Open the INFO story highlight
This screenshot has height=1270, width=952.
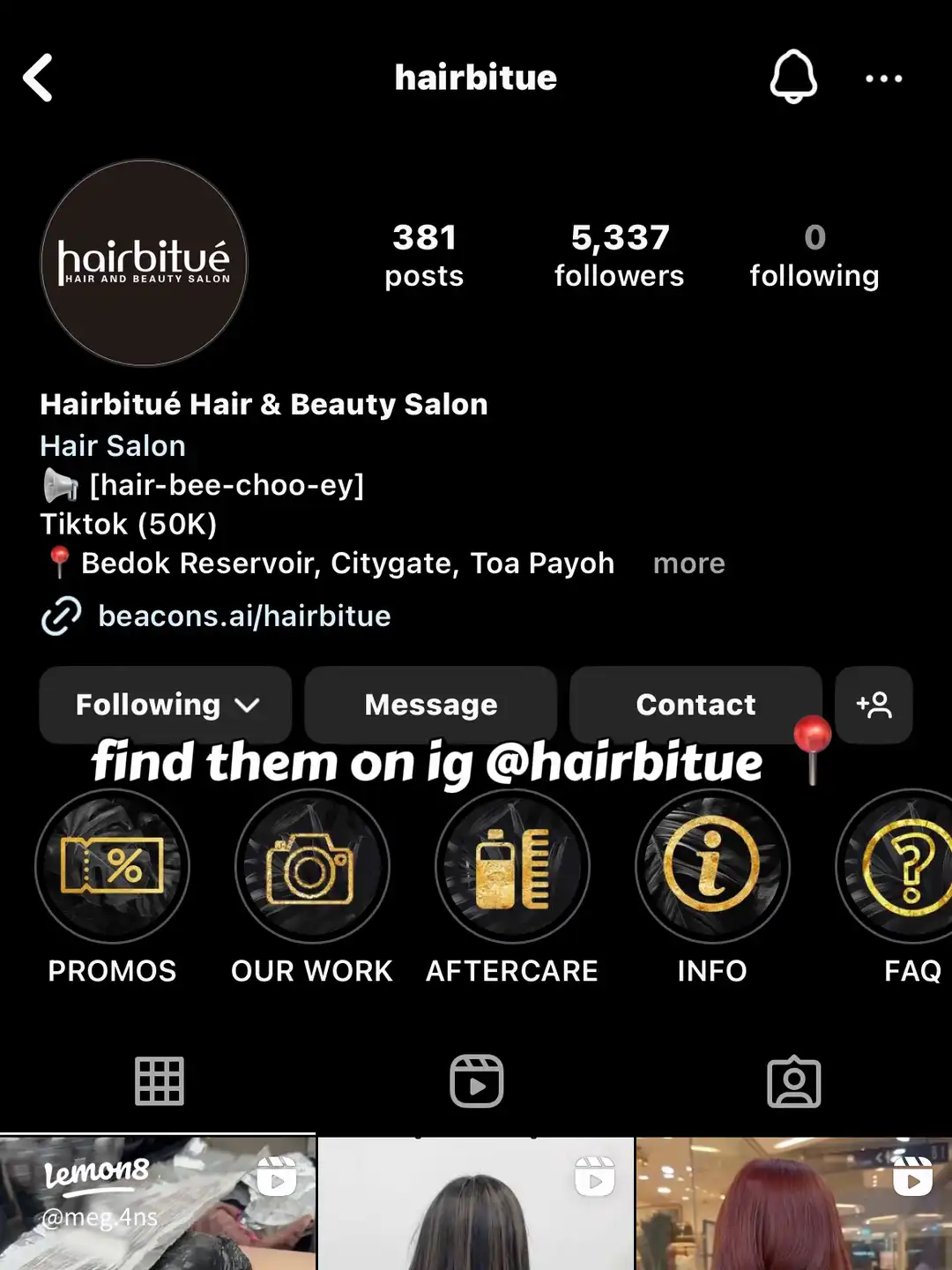(712, 866)
